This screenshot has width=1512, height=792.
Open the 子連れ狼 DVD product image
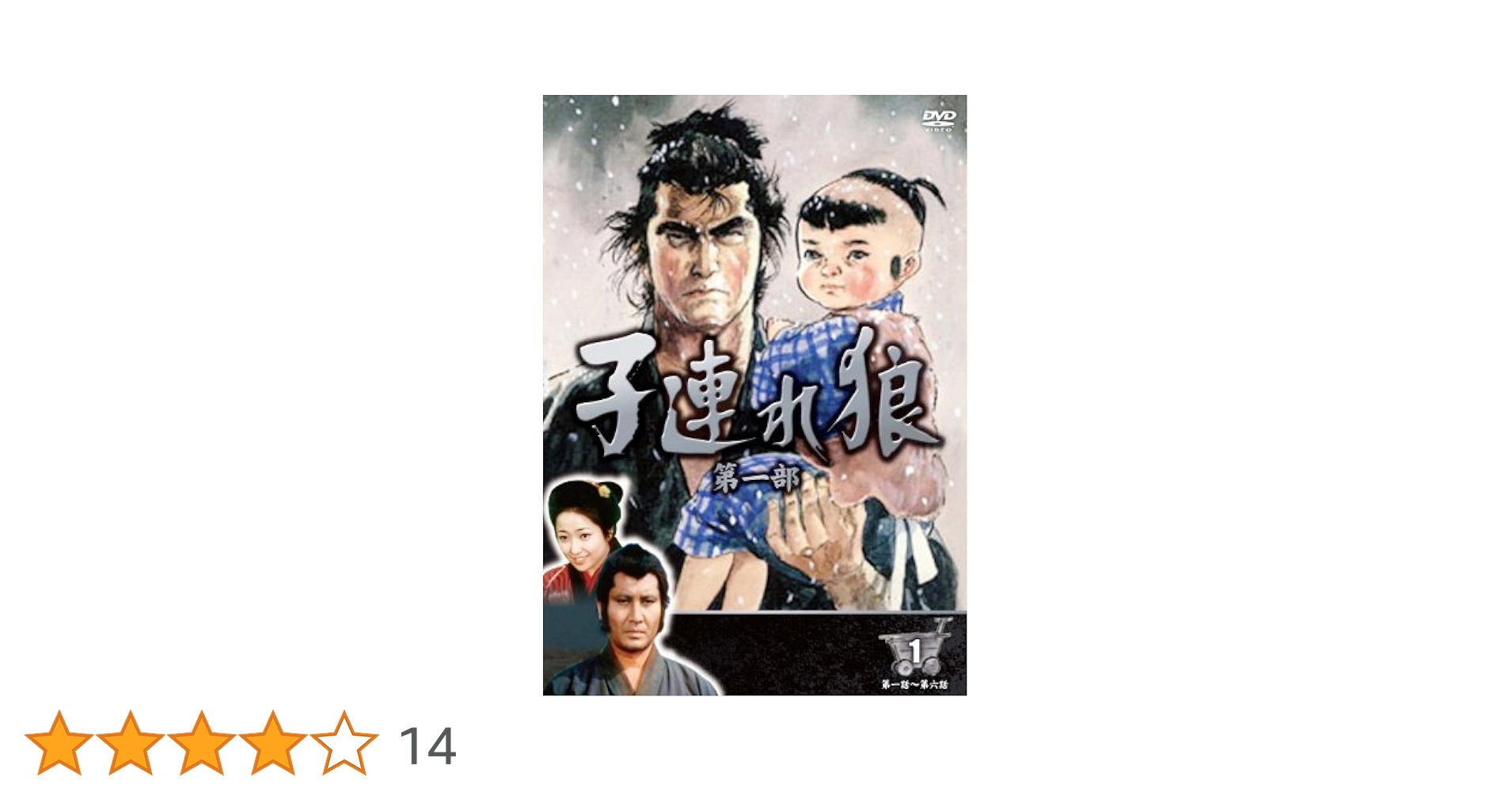pyautogui.click(x=754, y=395)
